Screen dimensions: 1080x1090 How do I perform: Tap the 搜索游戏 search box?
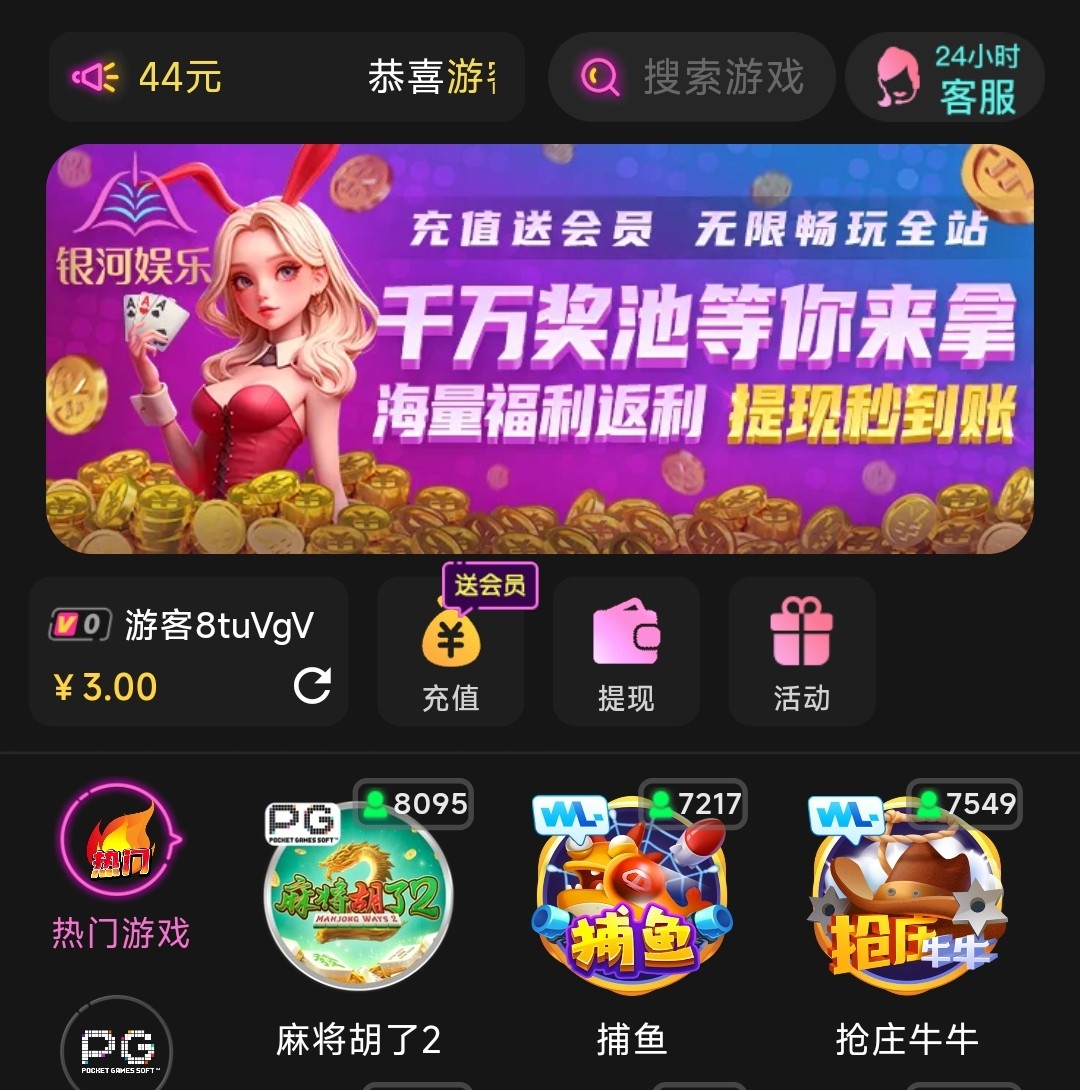pyautogui.click(x=692, y=77)
